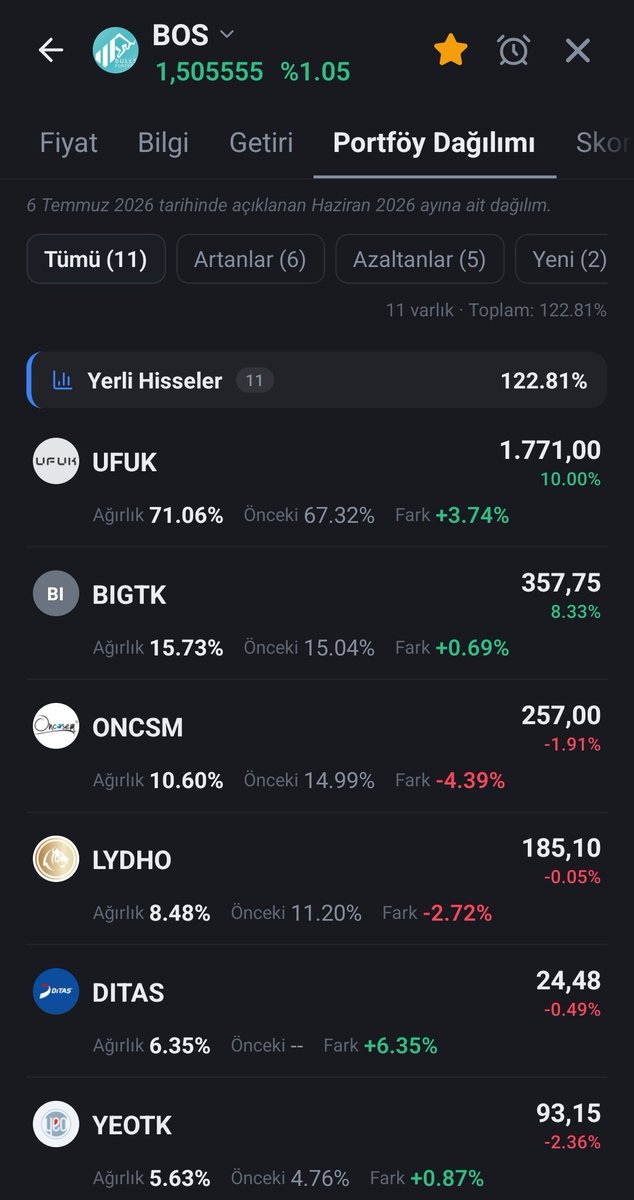Go back using the arrow icon
This screenshot has width=634, height=1200.
click(50, 50)
